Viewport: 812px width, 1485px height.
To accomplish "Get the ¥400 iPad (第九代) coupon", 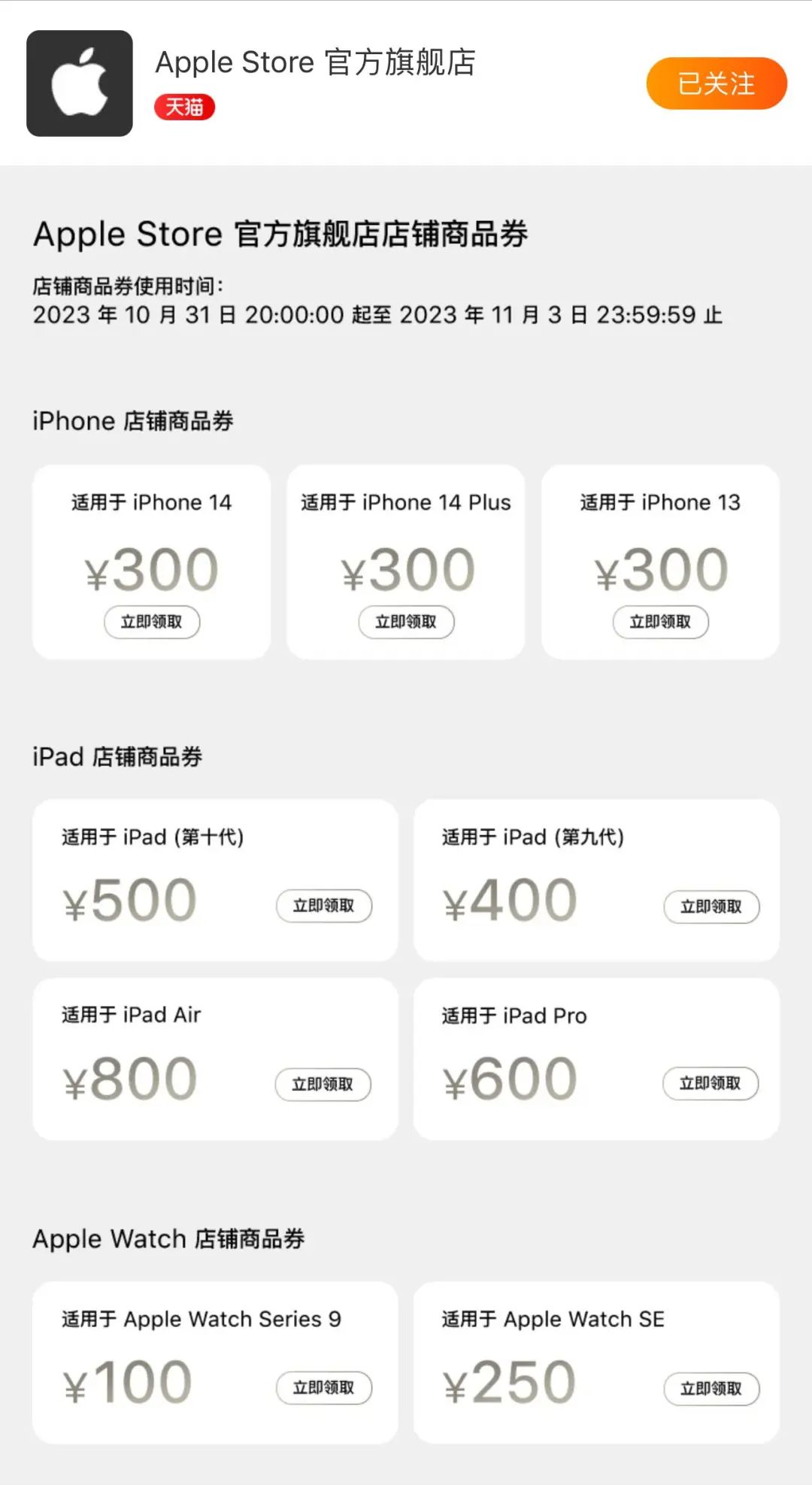I will (710, 907).
